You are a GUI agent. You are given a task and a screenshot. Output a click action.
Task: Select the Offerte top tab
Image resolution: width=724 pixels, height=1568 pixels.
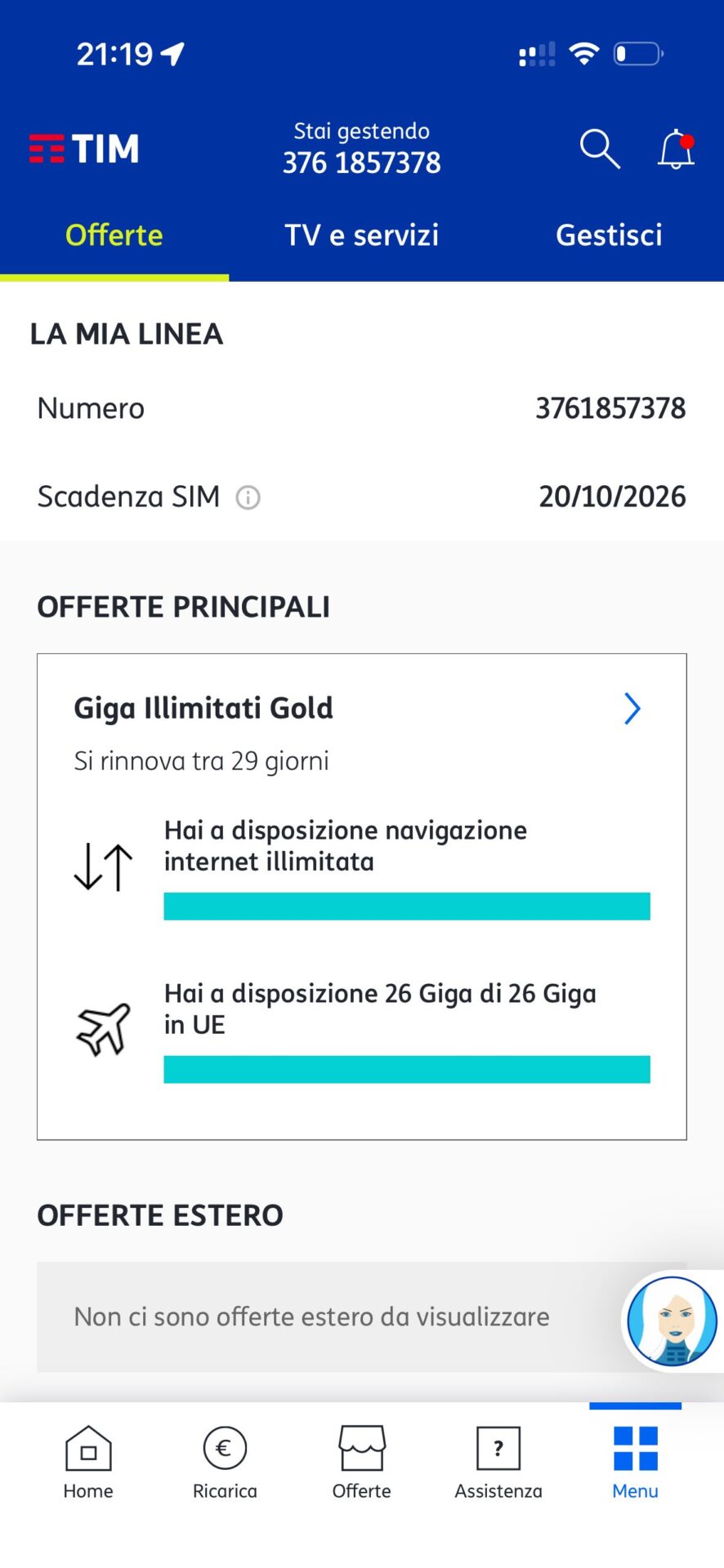tap(114, 235)
